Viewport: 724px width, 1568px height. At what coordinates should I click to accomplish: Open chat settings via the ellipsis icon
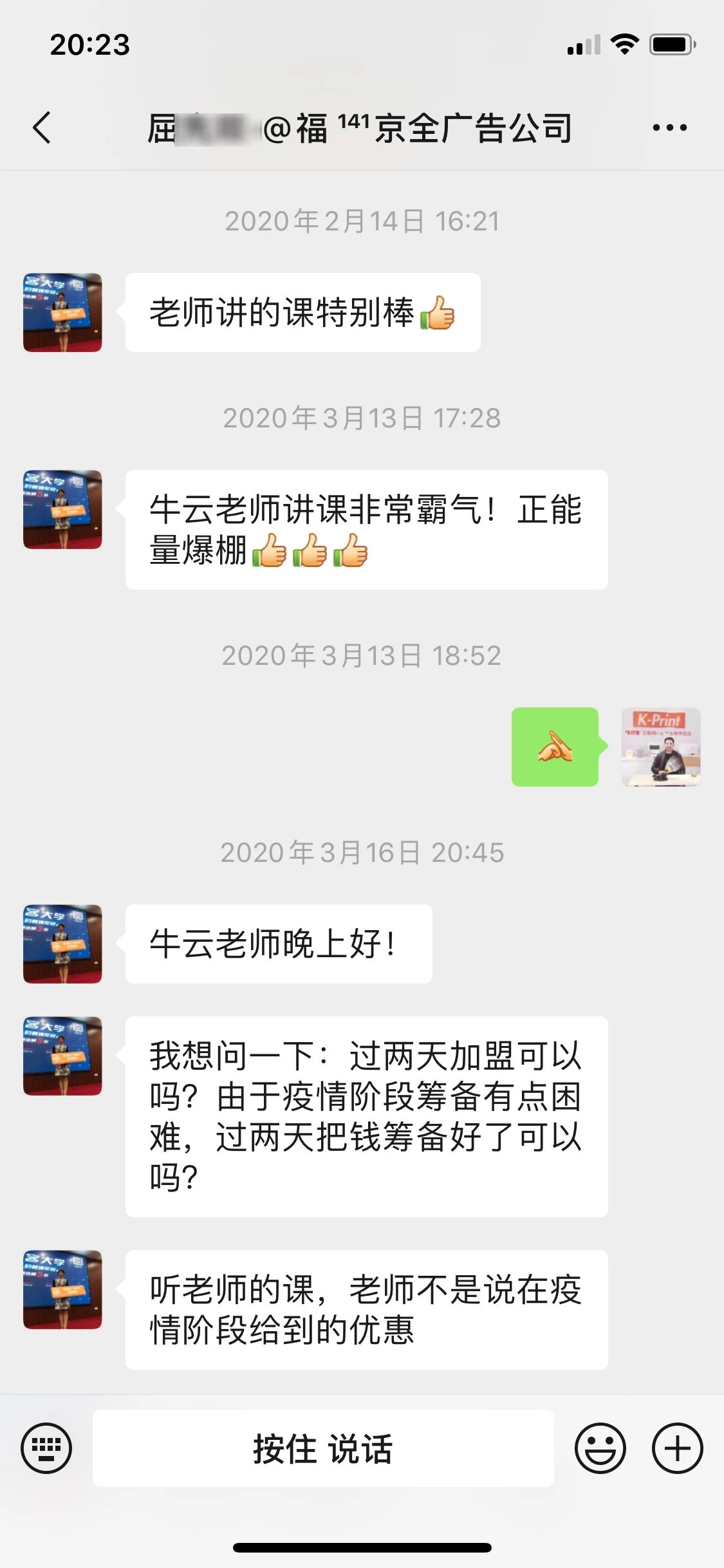(666, 127)
